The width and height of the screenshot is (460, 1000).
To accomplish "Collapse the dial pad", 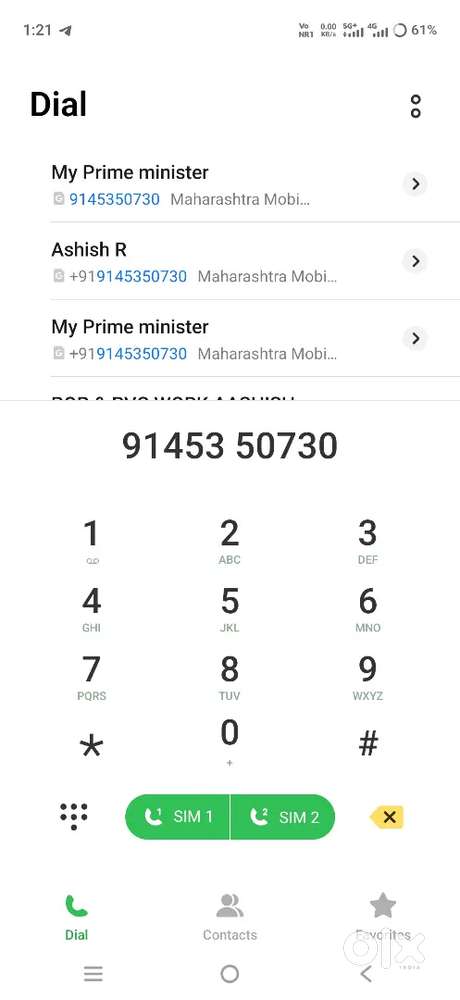I will click(73, 816).
